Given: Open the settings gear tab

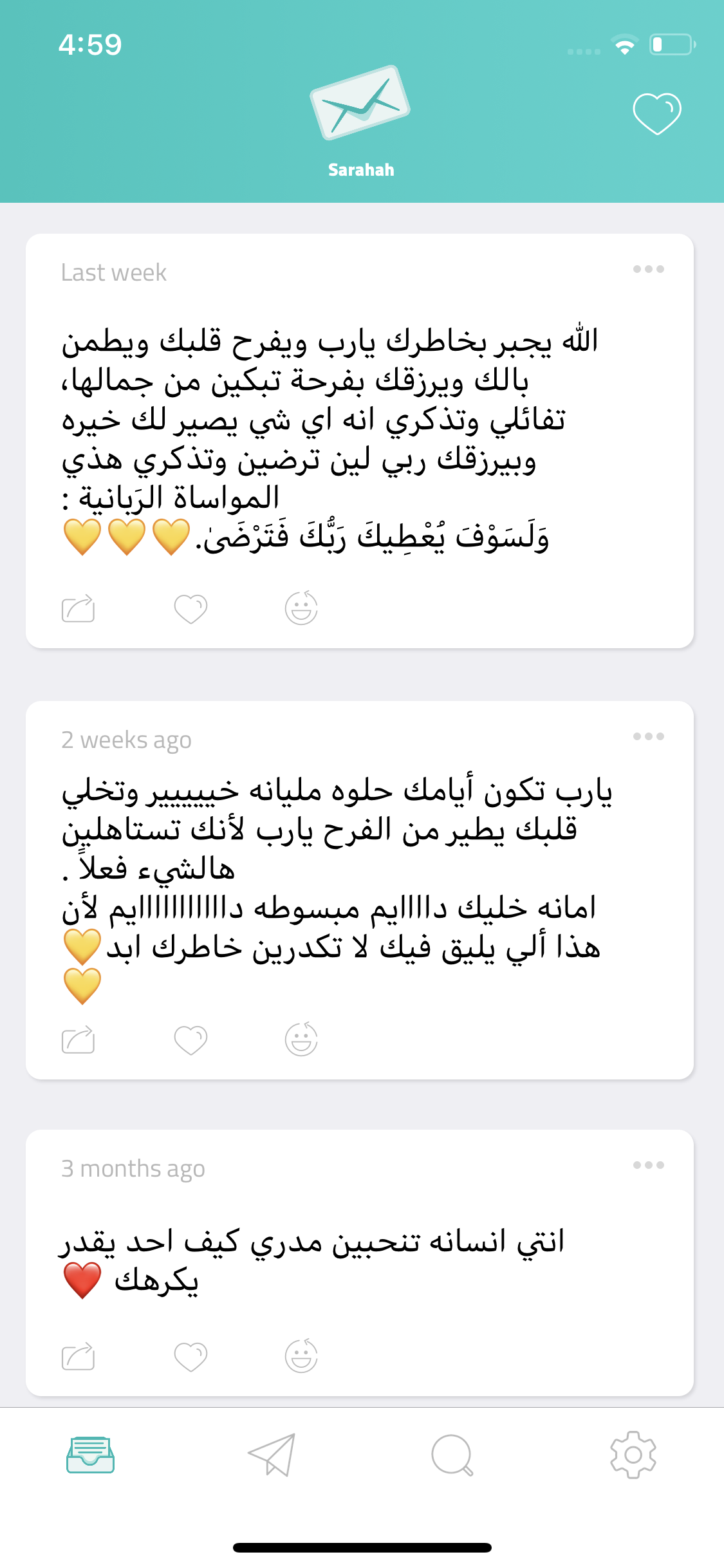Looking at the screenshot, I should (x=633, y=1455).
